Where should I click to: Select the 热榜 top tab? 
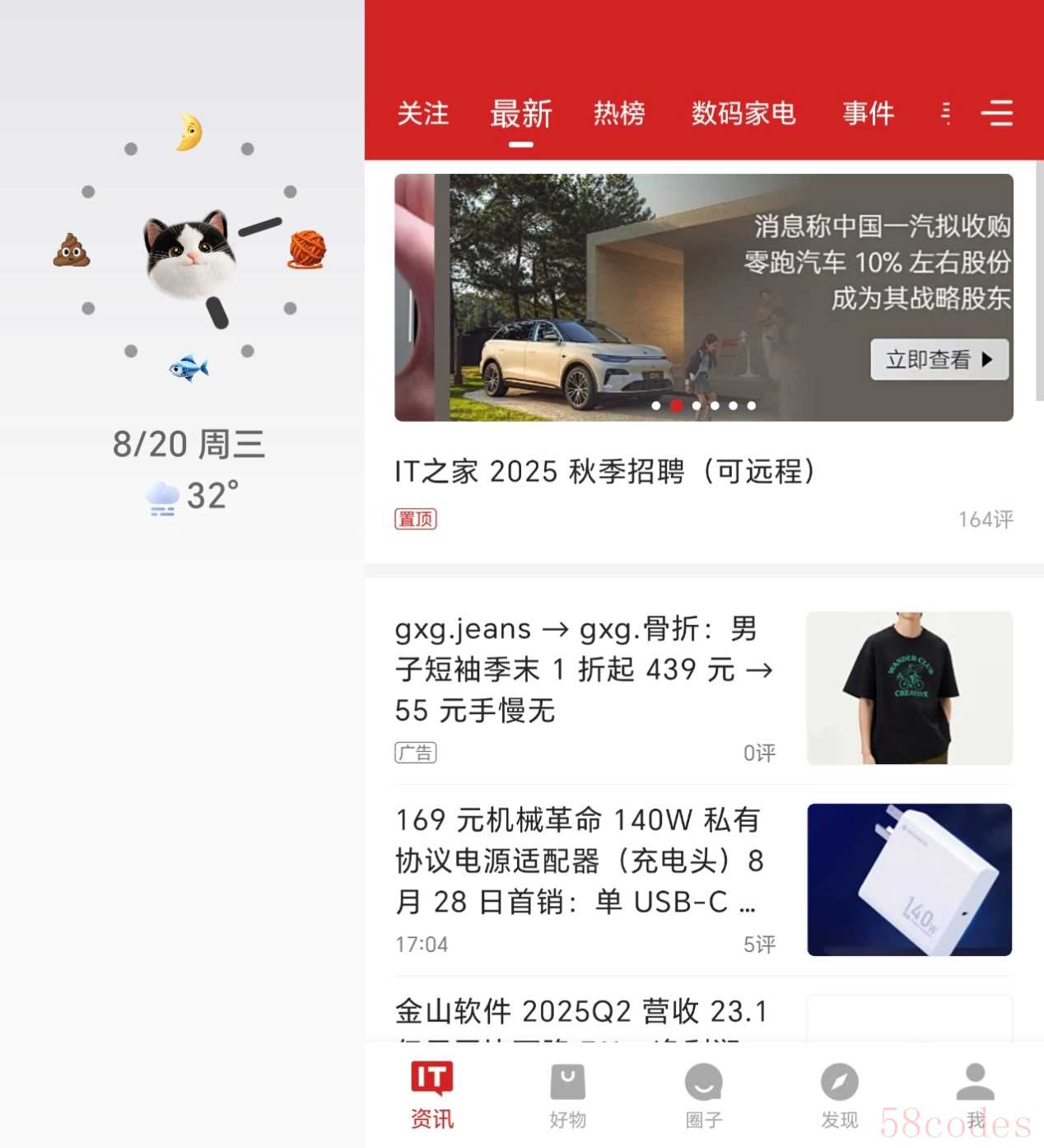(619, 114)
